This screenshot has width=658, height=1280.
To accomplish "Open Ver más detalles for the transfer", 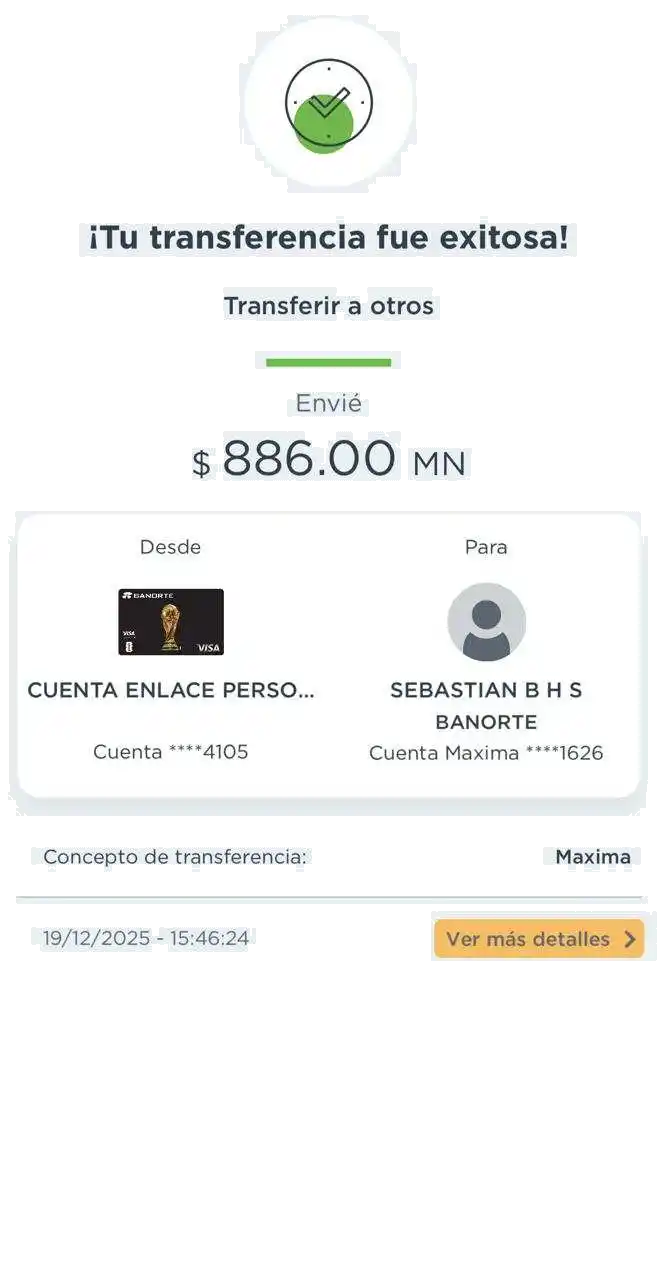I will [539, 939].
